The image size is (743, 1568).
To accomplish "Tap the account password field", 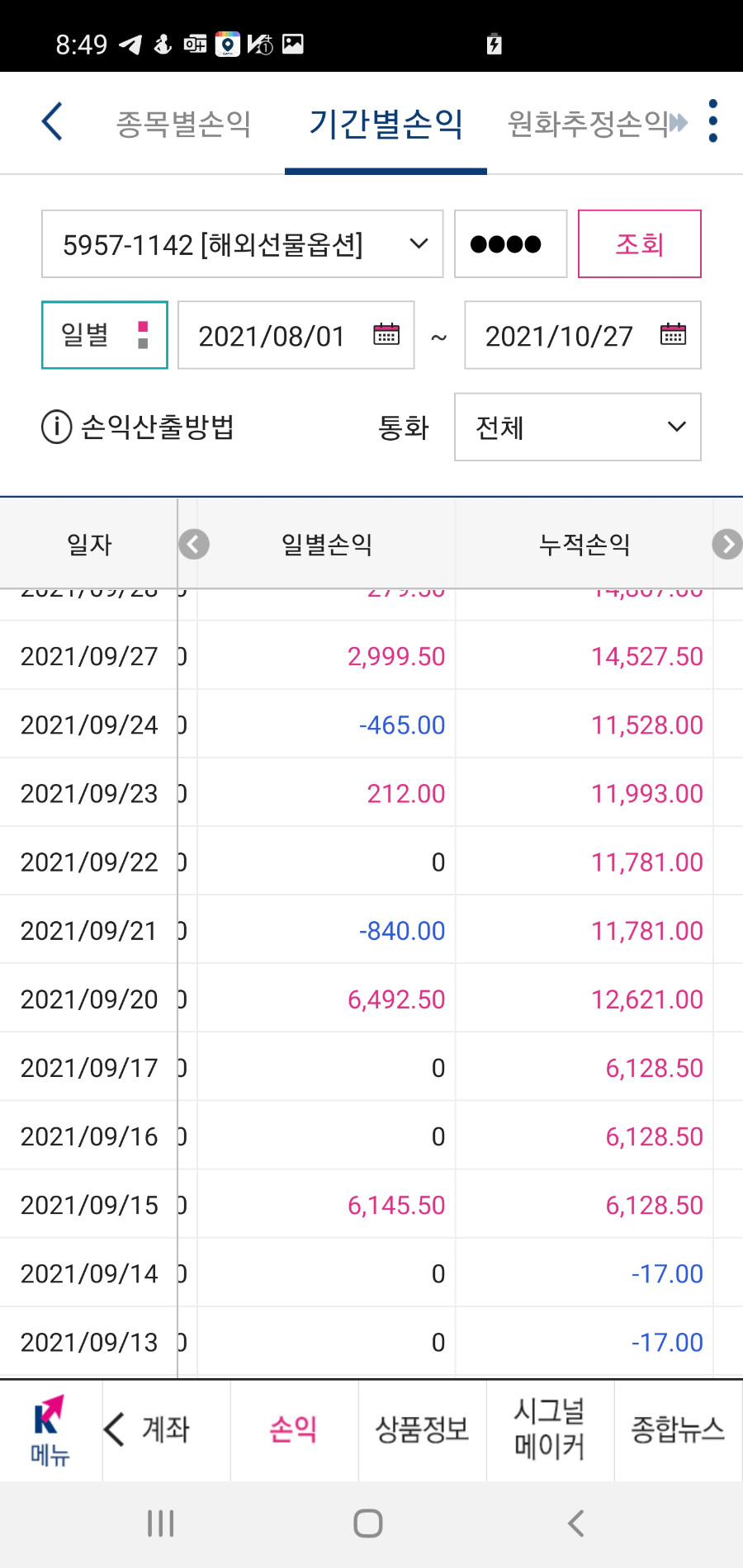I will 510,244.
